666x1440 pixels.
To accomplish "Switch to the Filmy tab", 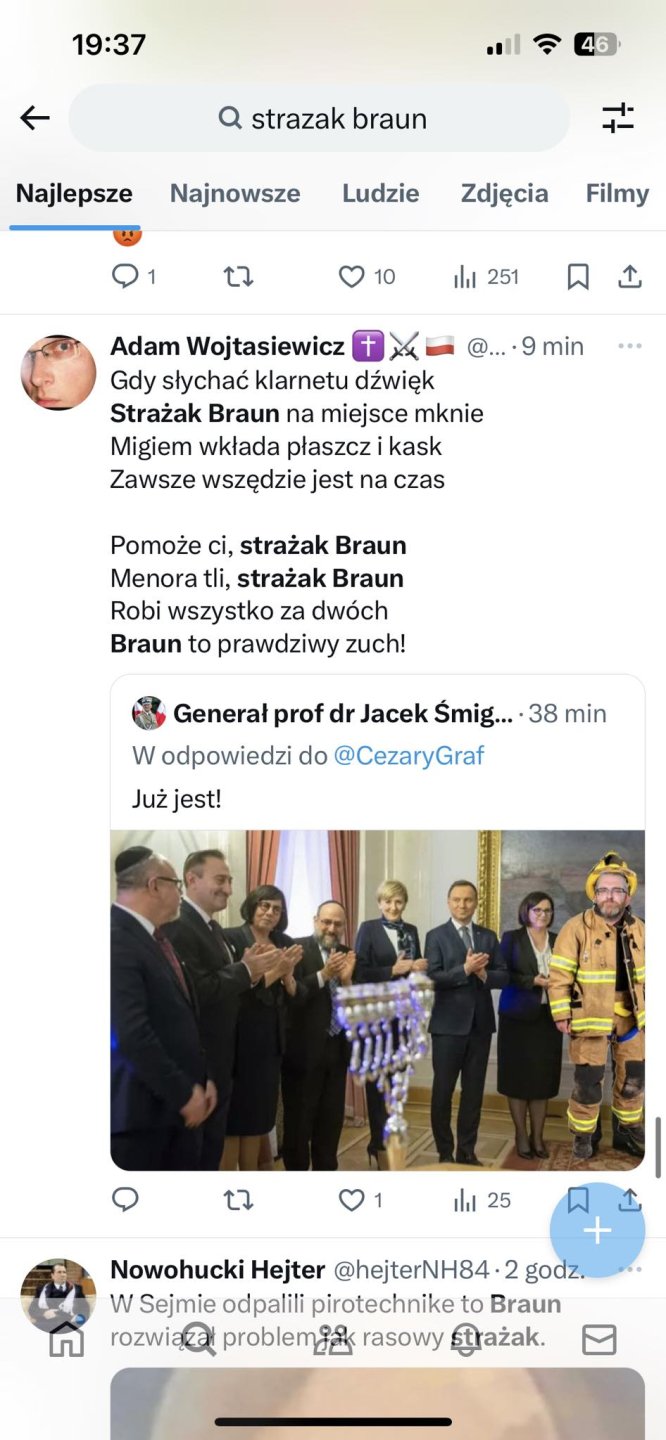I will point(617,193).
